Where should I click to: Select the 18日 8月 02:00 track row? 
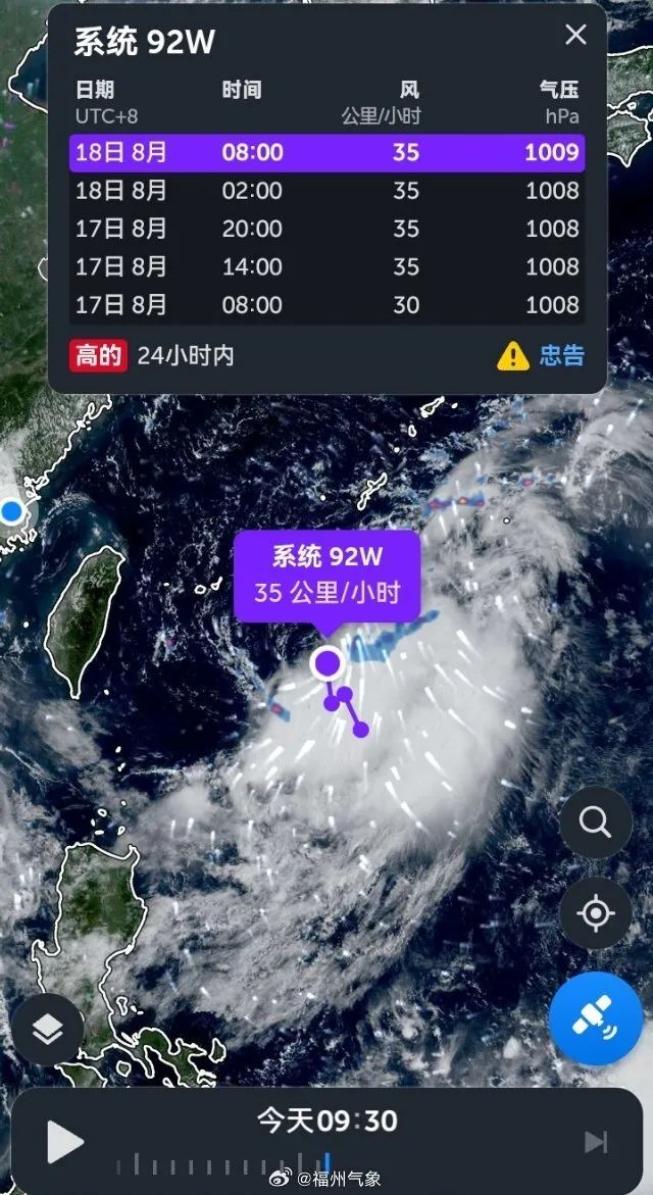coord(327,190)
